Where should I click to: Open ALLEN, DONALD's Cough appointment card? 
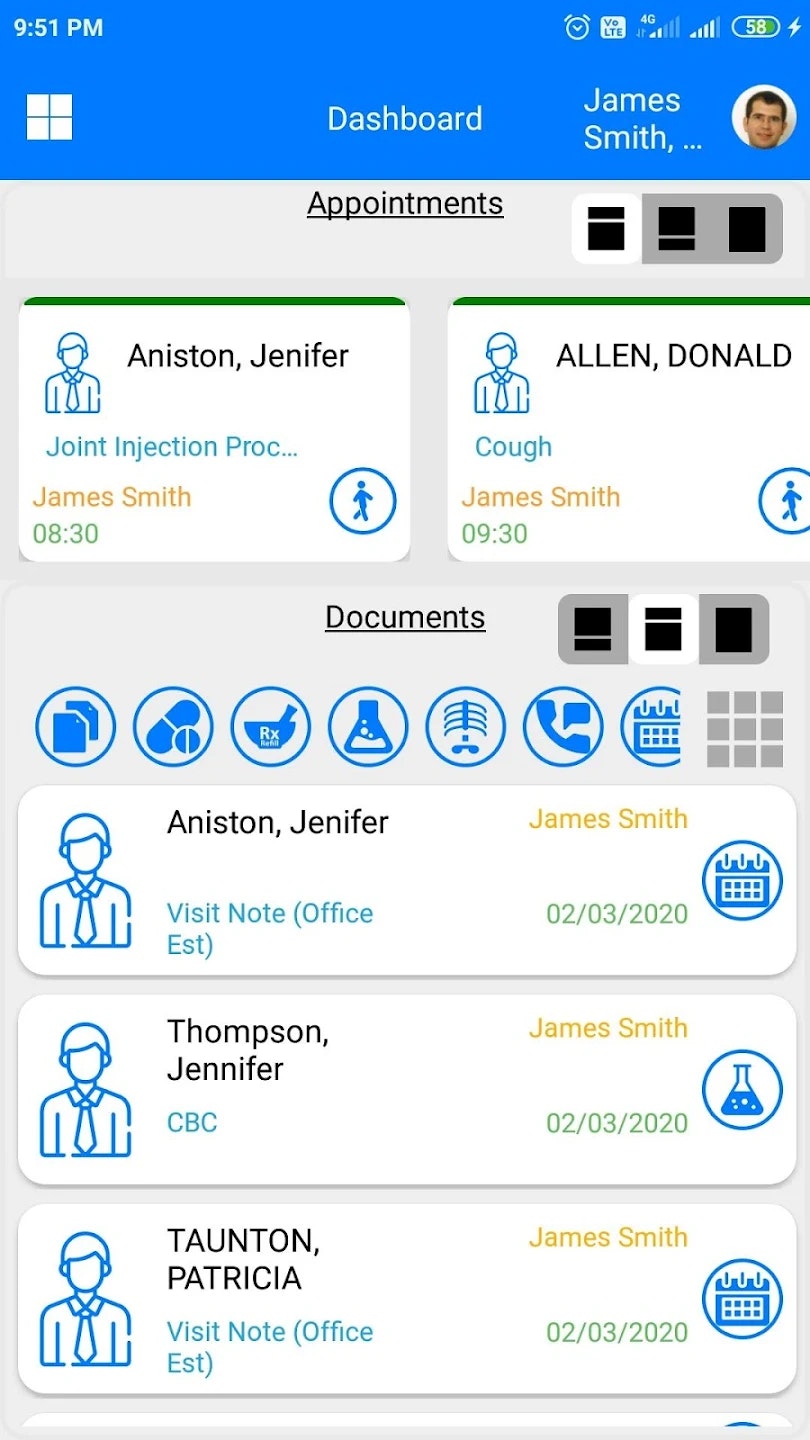click(628, 430)
